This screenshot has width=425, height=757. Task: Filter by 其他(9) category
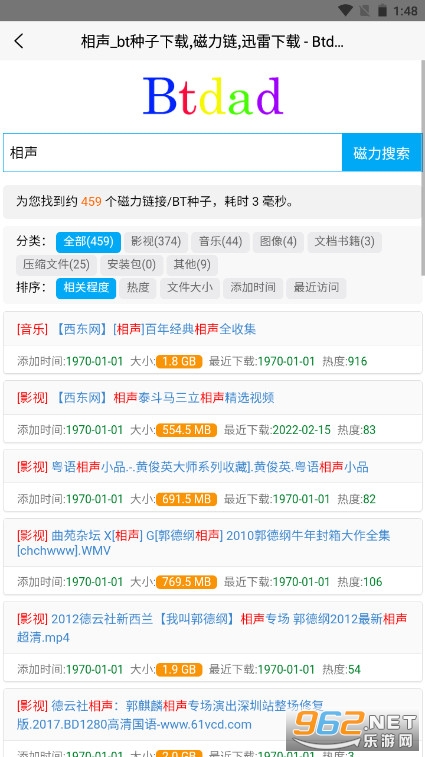192,265
